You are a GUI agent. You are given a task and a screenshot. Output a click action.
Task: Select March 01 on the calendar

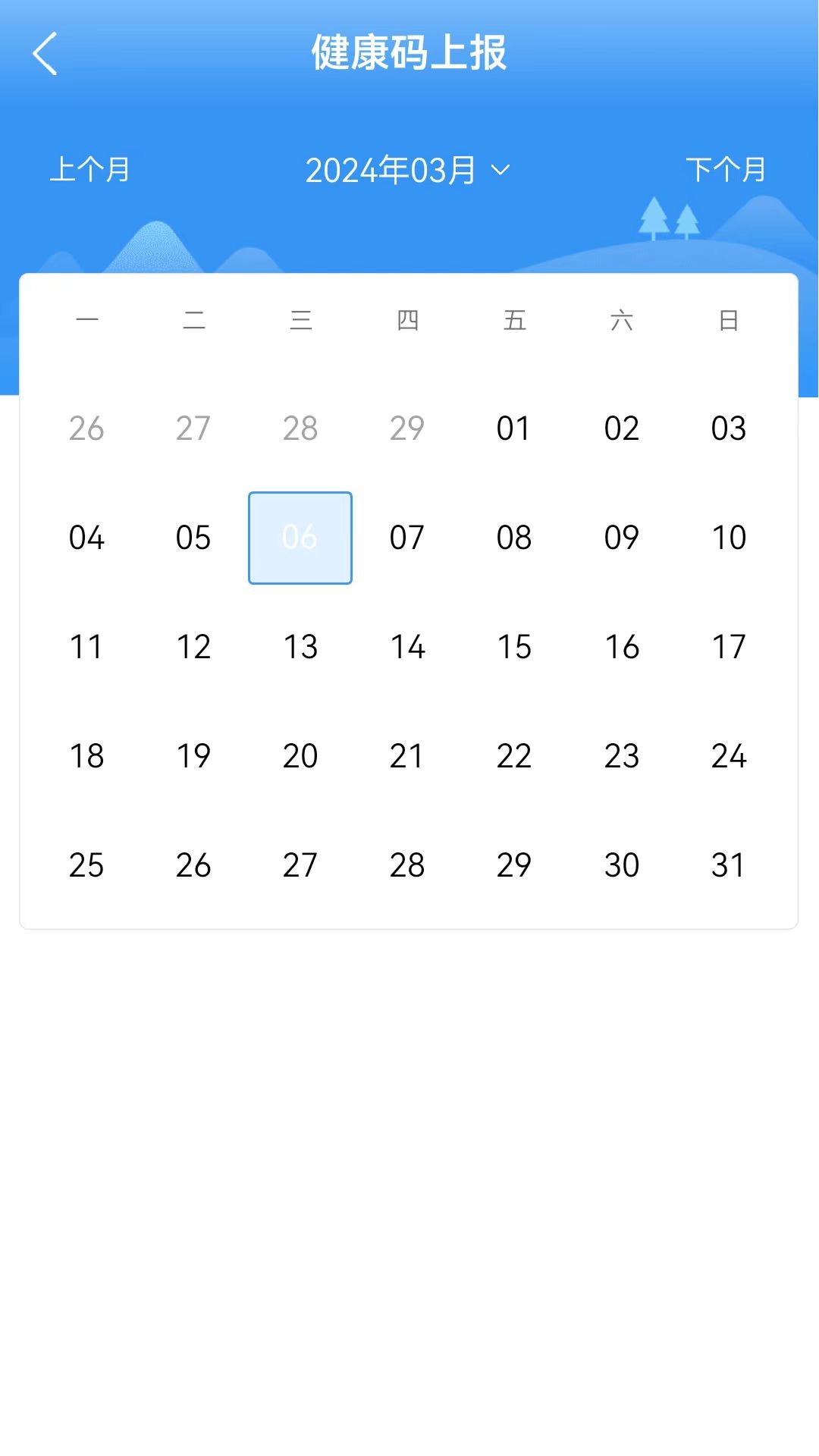click(514, 428)
